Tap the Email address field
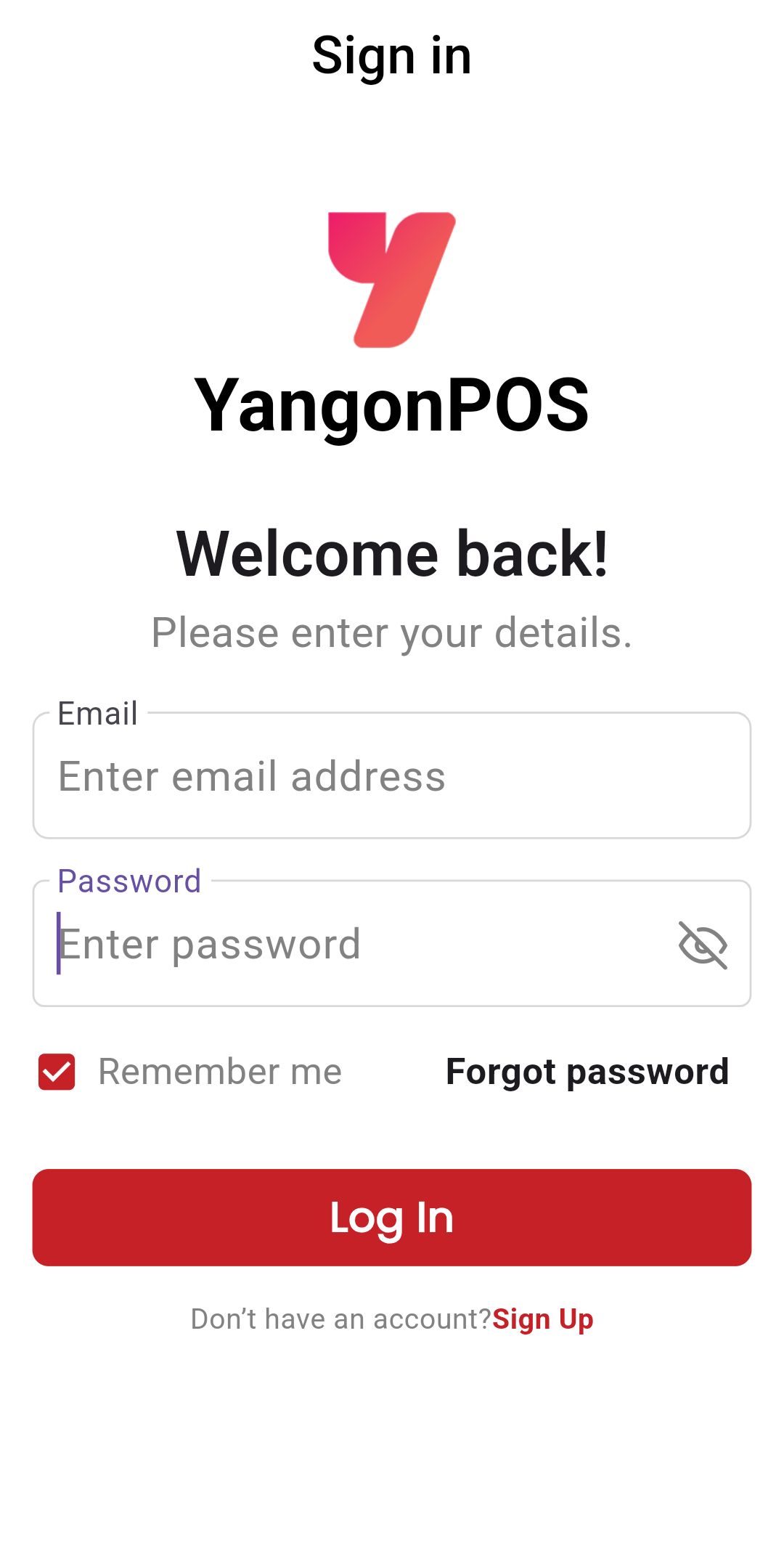Image resolution: width=784 pixels, height=1548 pixels. click(392, 776)
